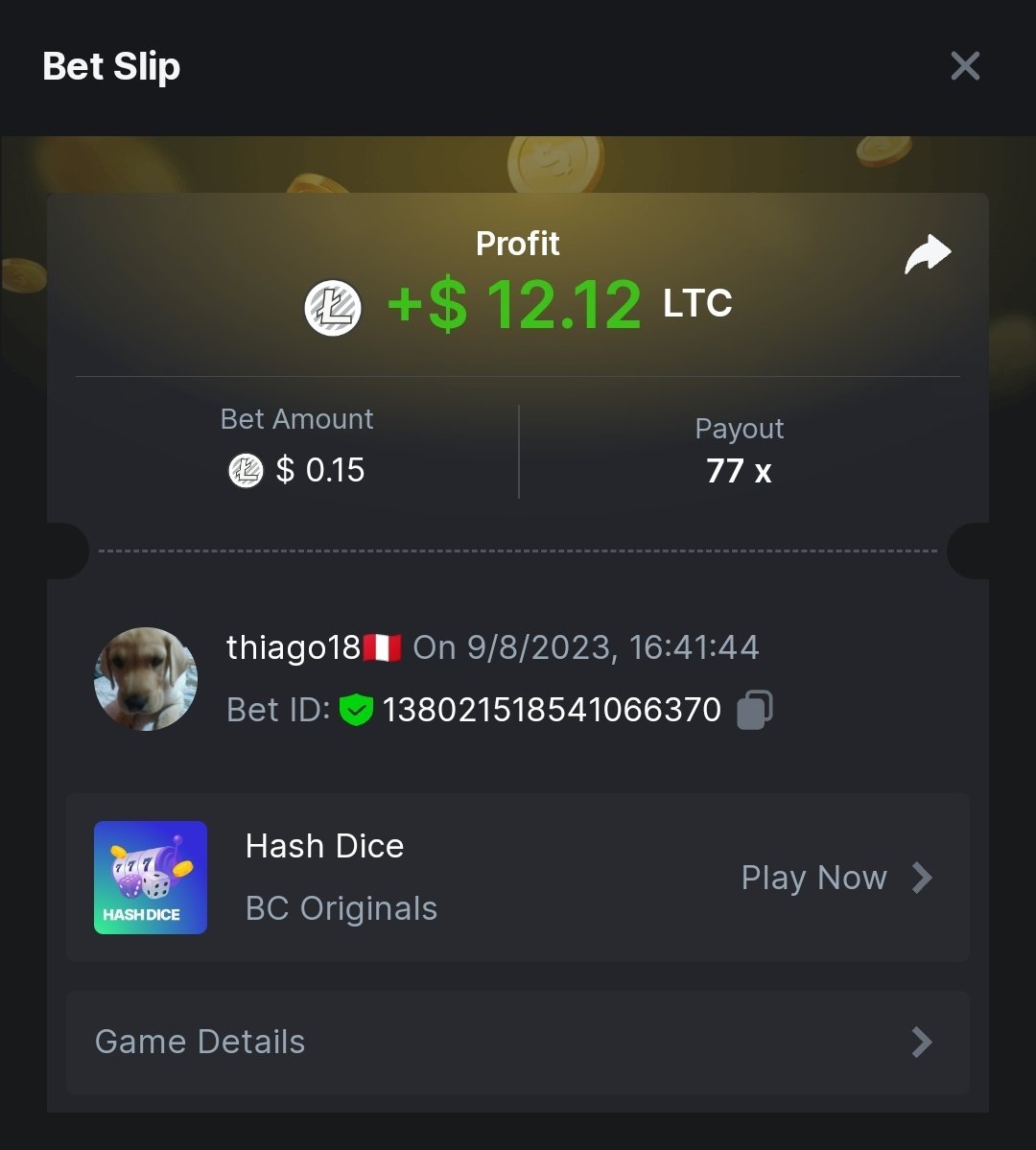
Task: Open Hash Dice via Play Now
Action: point(836,878)
